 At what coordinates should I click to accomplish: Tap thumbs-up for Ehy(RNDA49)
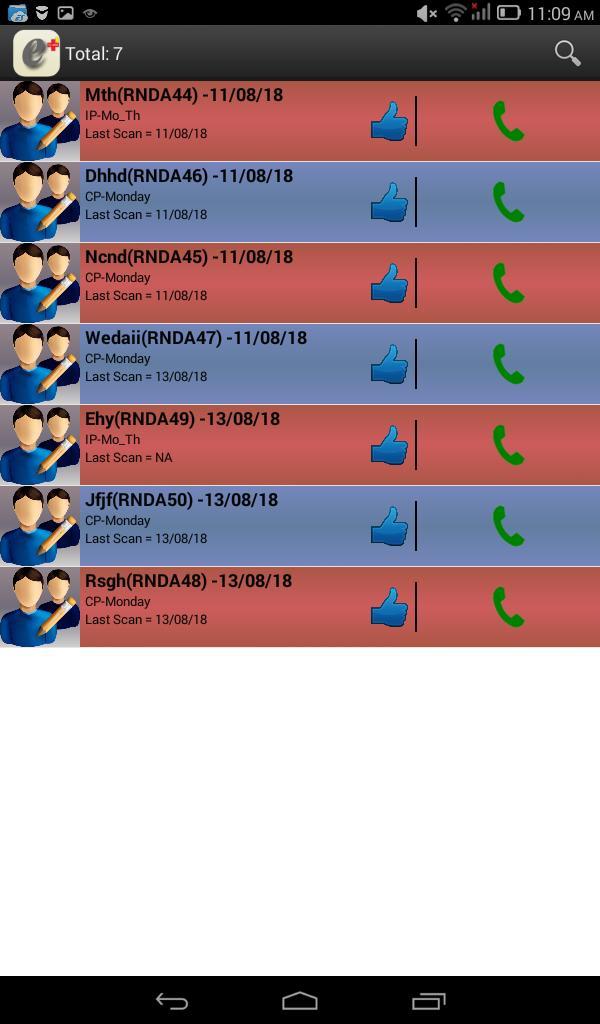click(x=389, y=445)
